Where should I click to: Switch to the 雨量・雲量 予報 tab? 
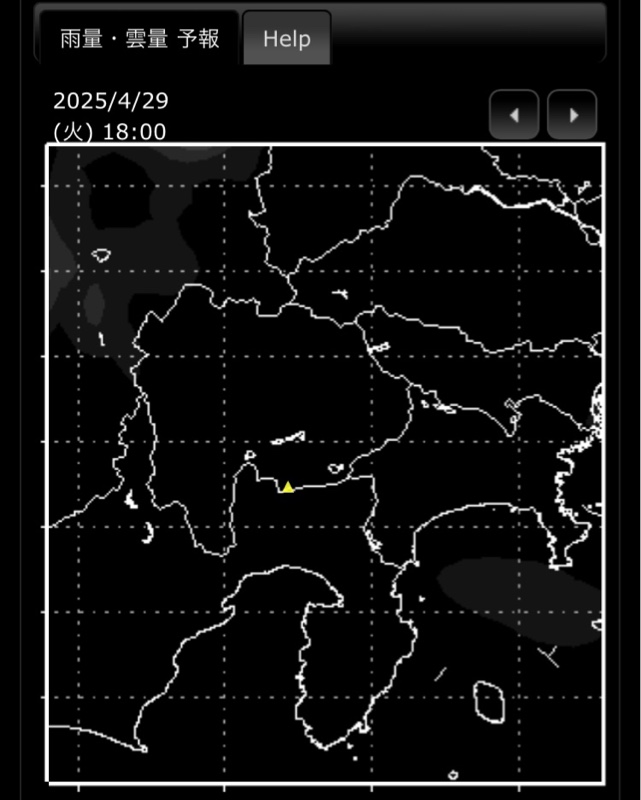coord(139,39)
